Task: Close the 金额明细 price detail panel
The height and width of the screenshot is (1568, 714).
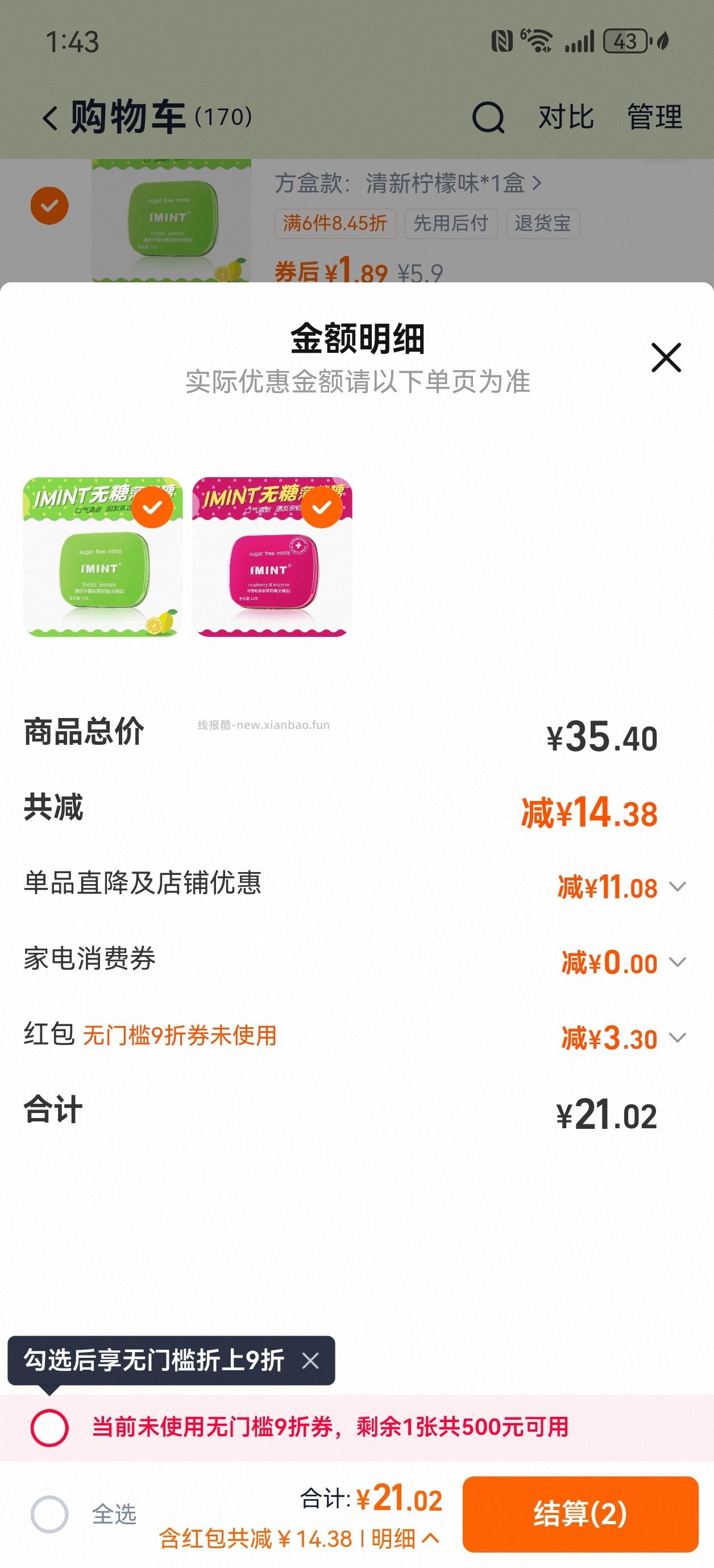Action: (667, 358)
